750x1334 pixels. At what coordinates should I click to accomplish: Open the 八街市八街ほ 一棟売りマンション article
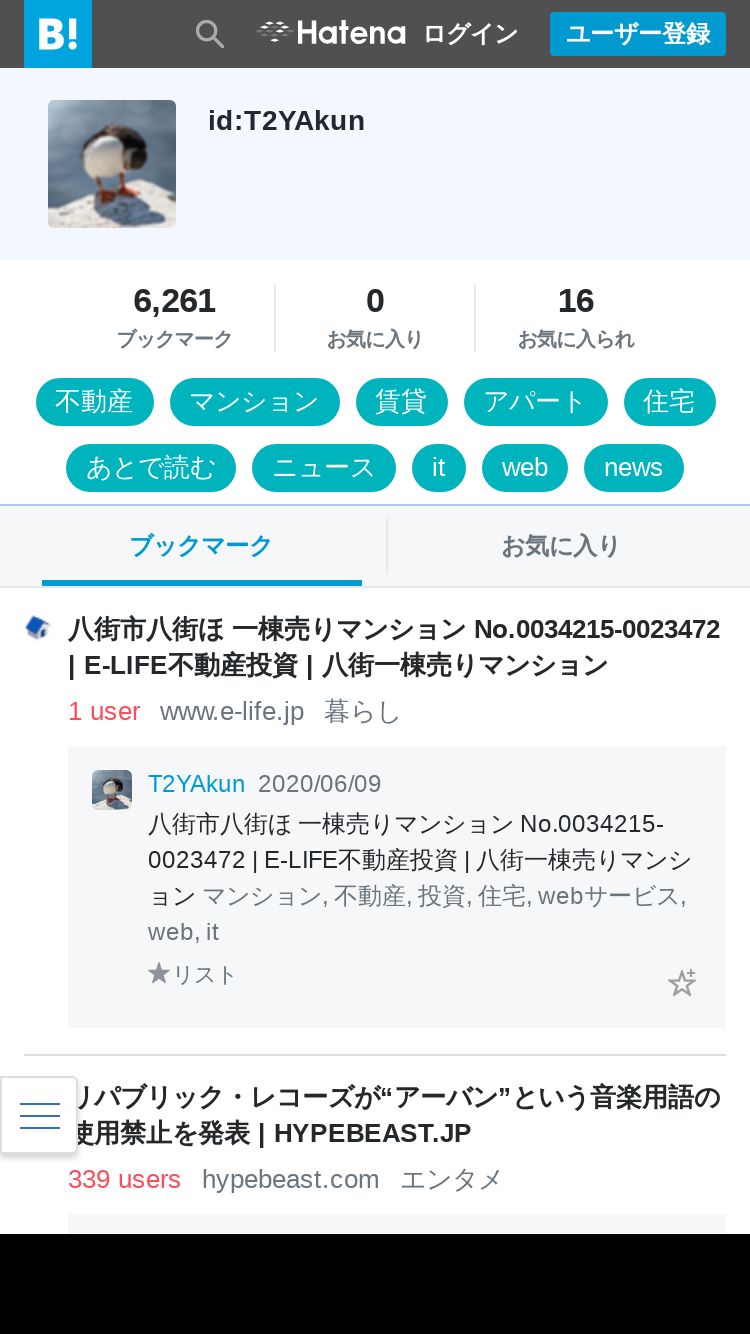pyautogui.click(x=394, y=647)
